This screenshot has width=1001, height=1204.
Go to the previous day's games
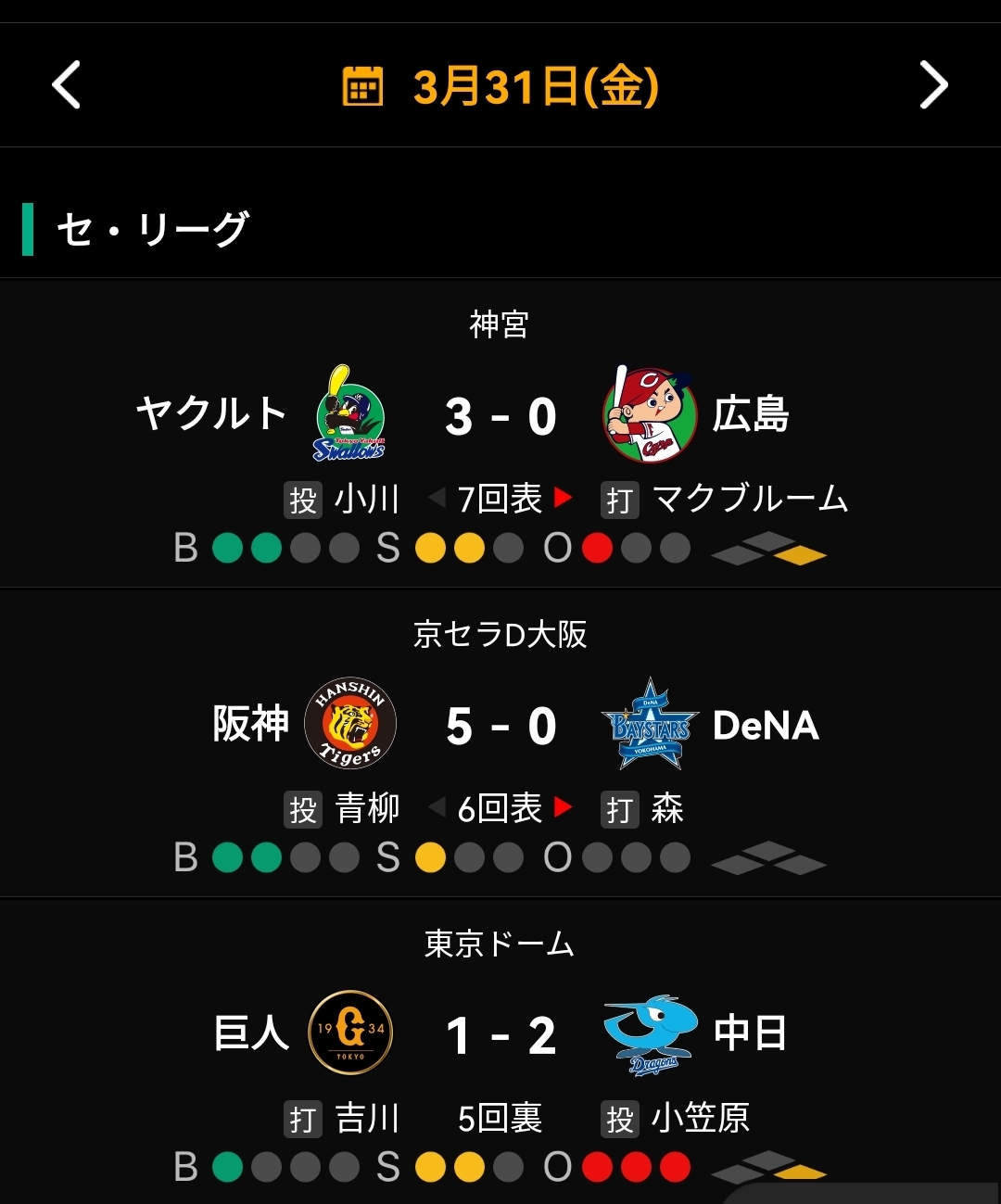coord(66,86)
